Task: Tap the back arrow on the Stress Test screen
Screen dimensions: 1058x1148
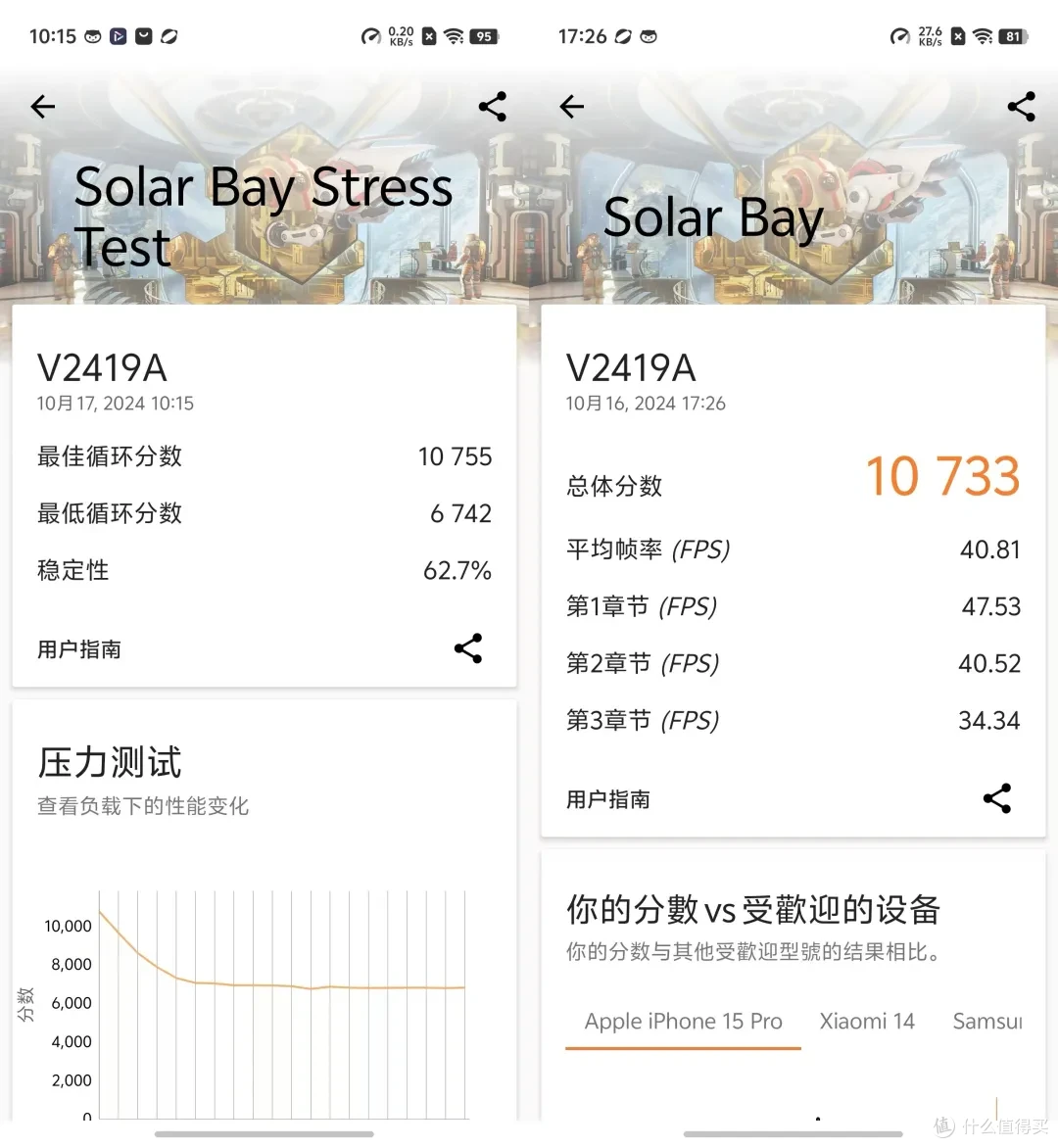Action: click(42, 107)
